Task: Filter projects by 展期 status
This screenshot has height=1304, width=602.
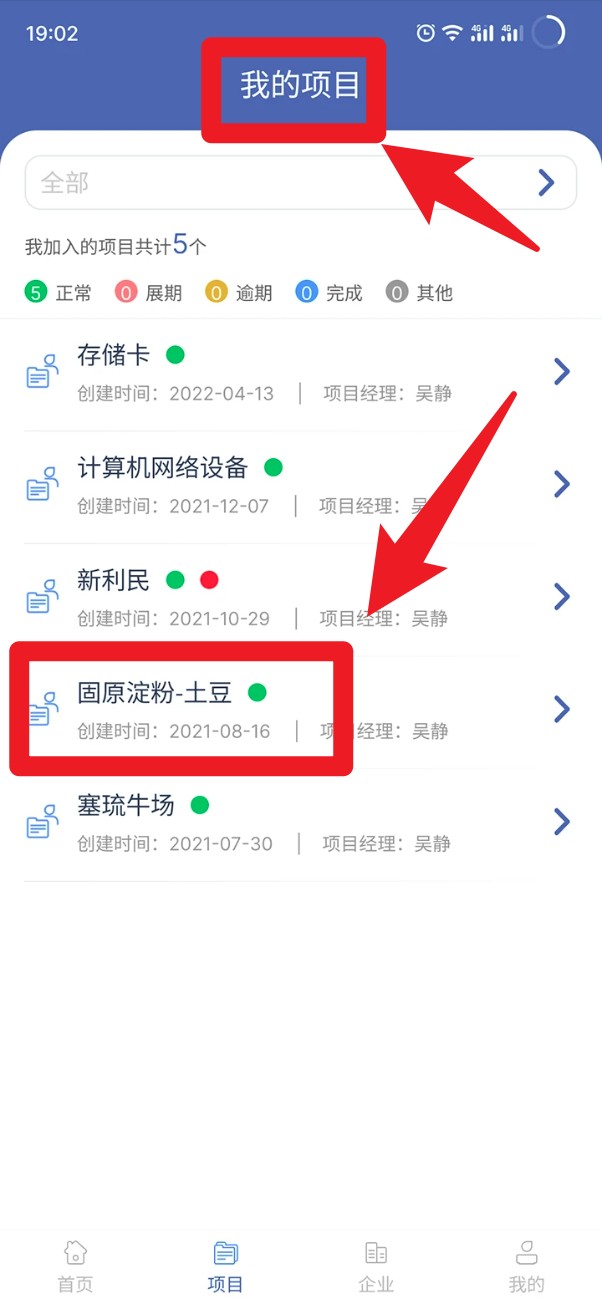Action: (x=149, y=293)
